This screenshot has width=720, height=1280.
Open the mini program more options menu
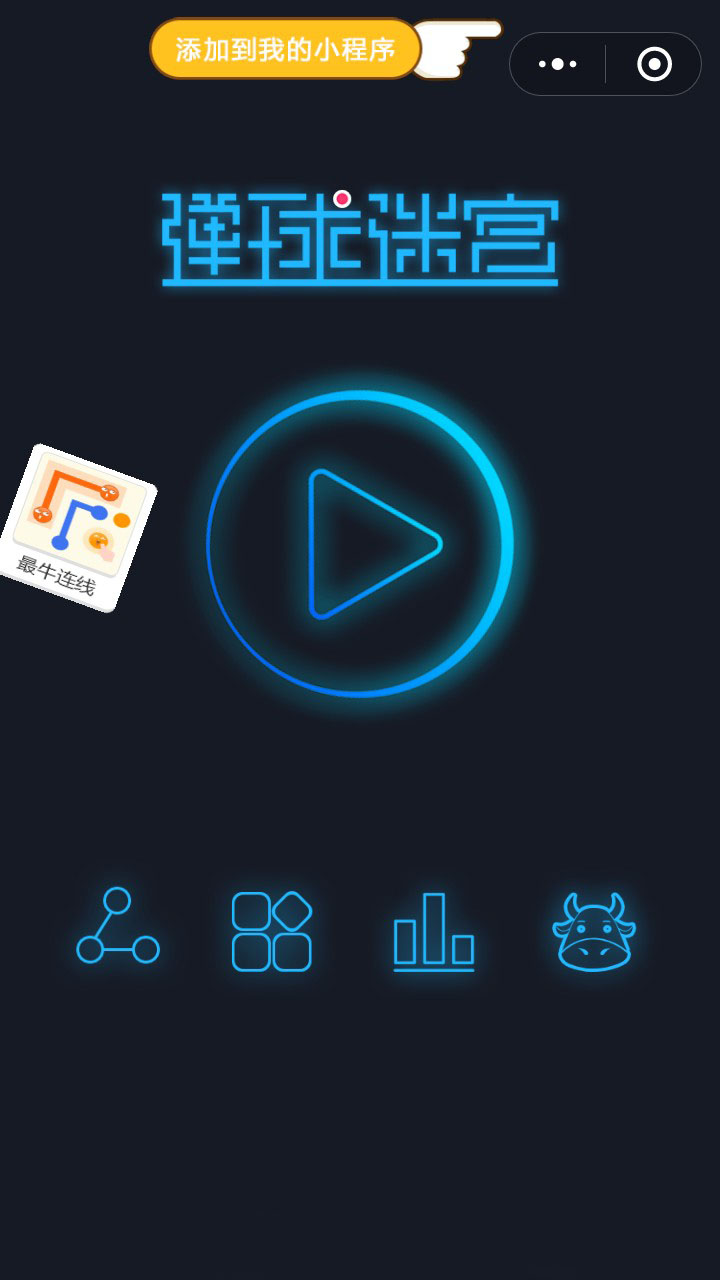[x=558, y=64]
